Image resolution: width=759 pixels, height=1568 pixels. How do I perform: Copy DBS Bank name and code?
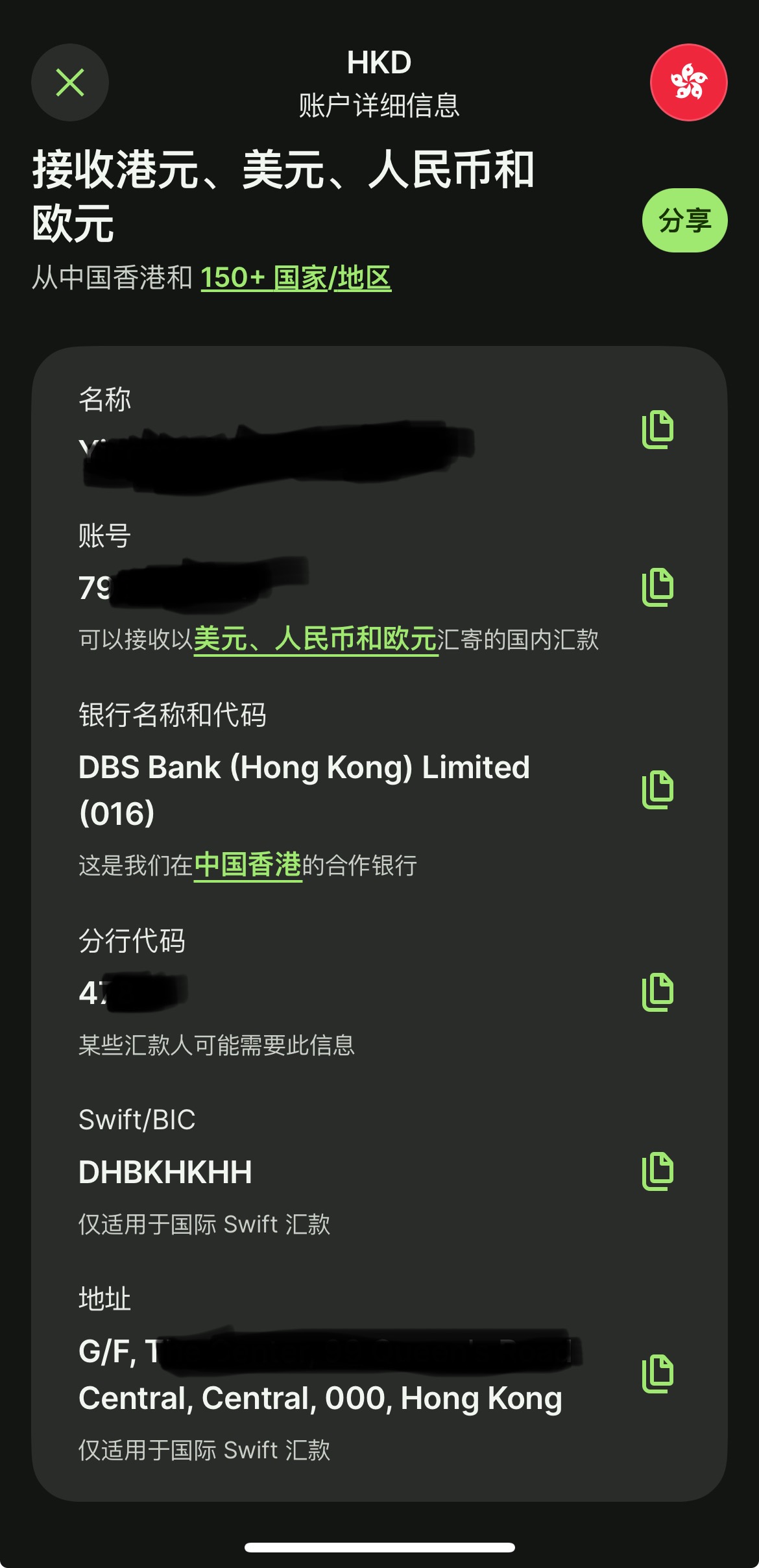658,790
